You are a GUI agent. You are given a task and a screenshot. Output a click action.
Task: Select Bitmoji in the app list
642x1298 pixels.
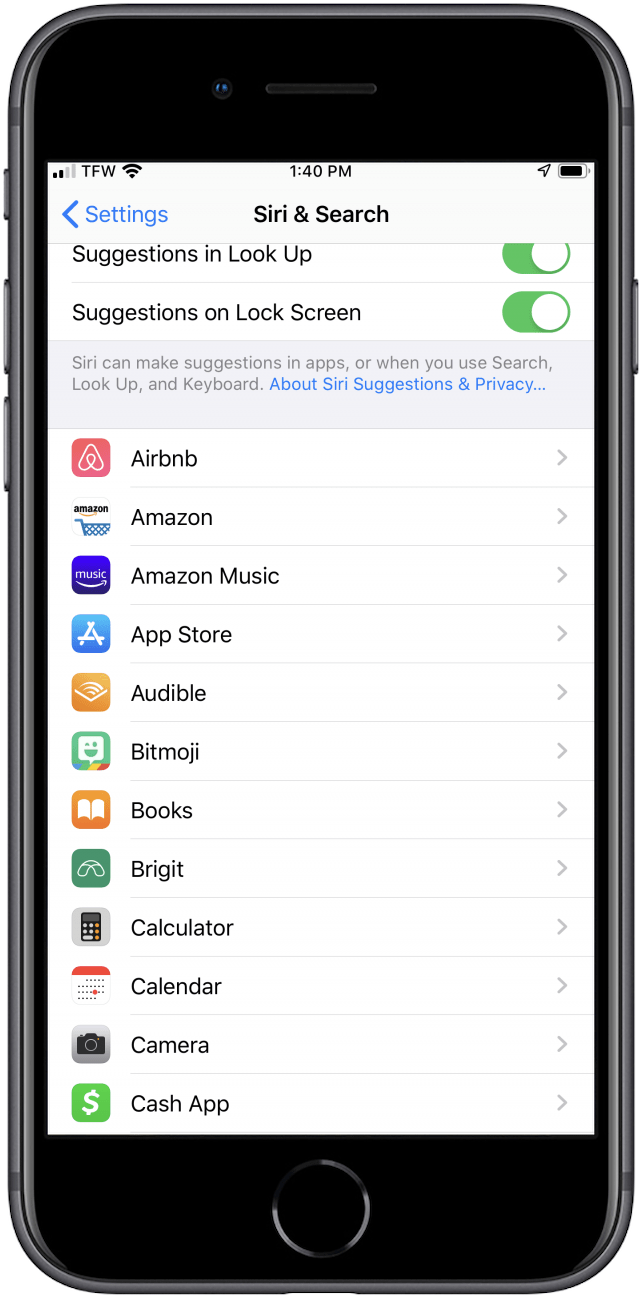tap(320, 752)
